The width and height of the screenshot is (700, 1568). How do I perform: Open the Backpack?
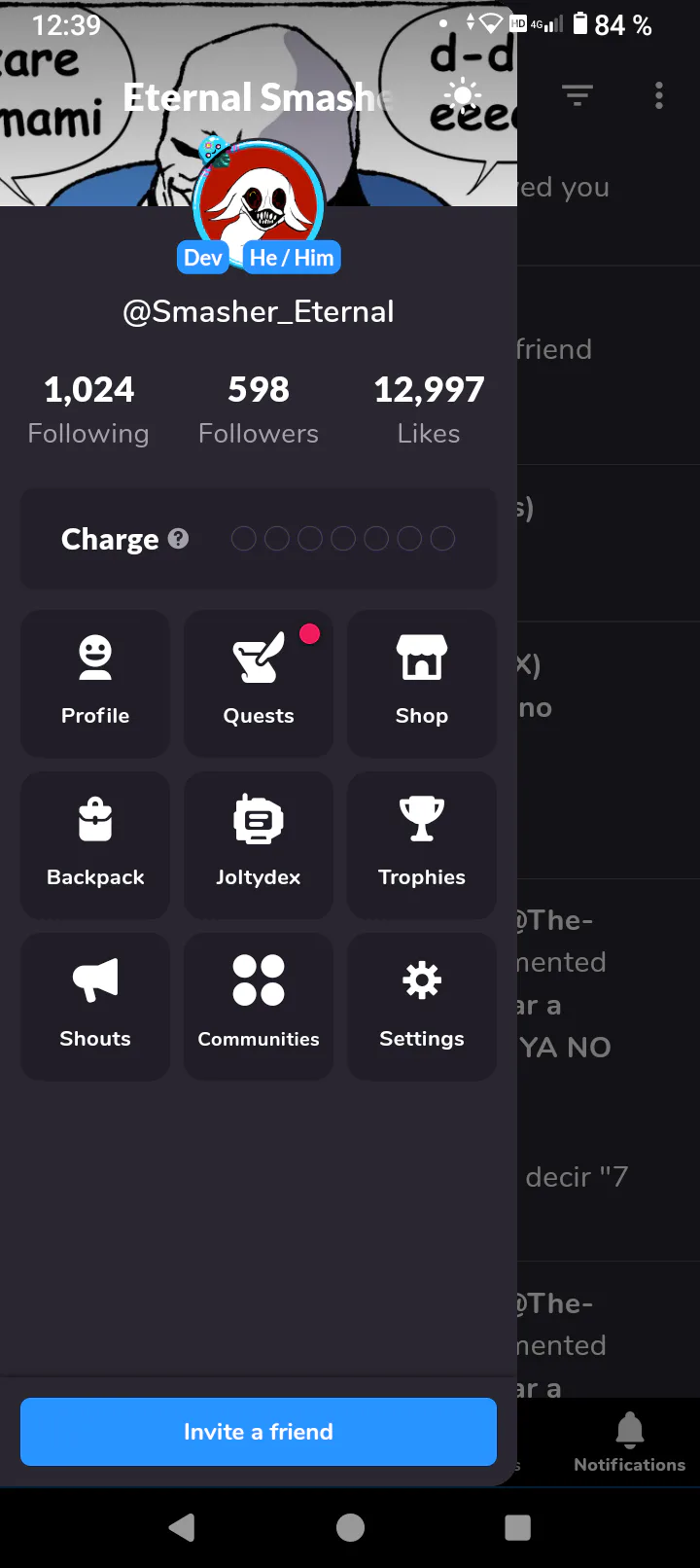(x=95, y=844)
